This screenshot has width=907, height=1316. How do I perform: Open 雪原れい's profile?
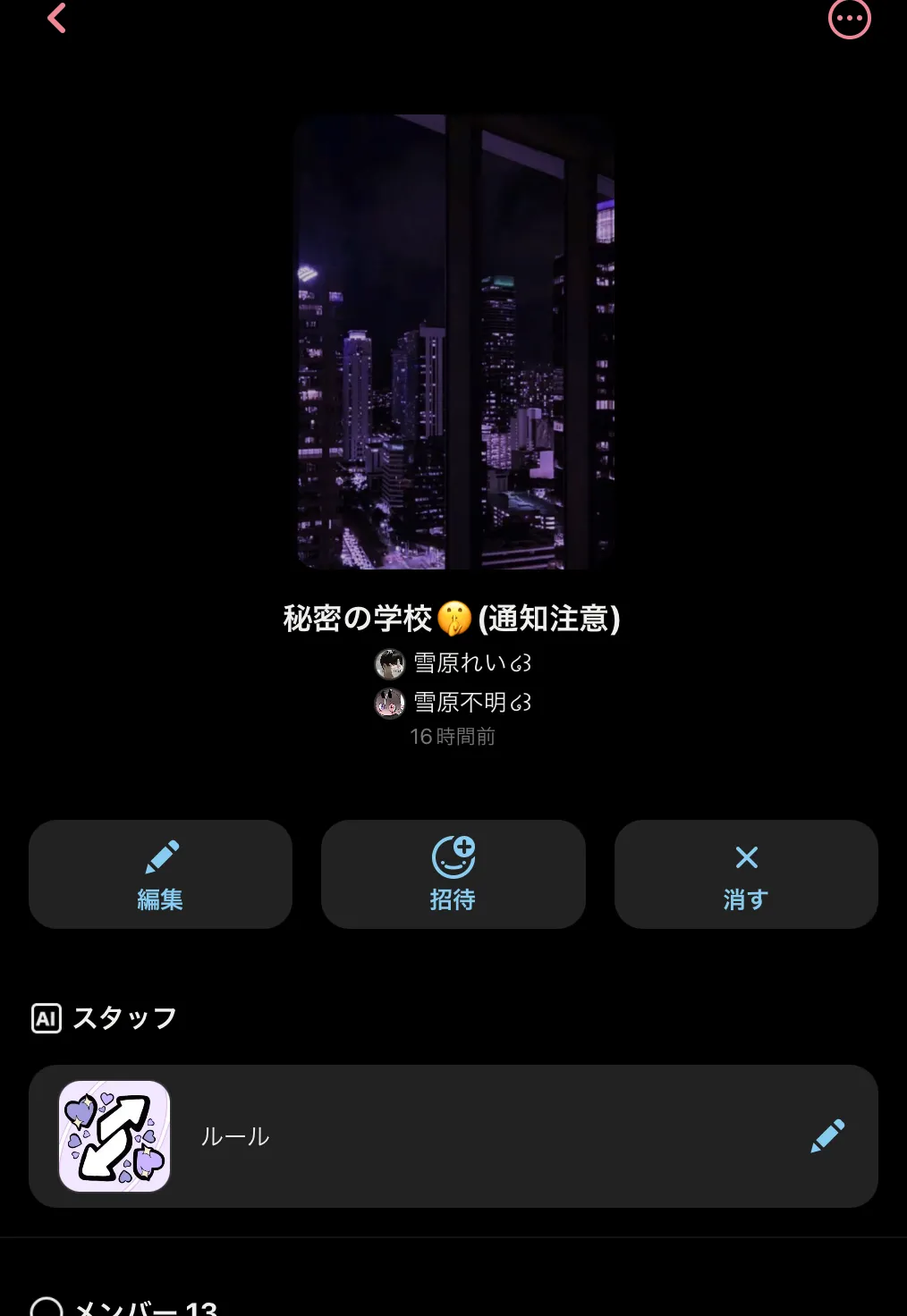click(x=453, y=663)
